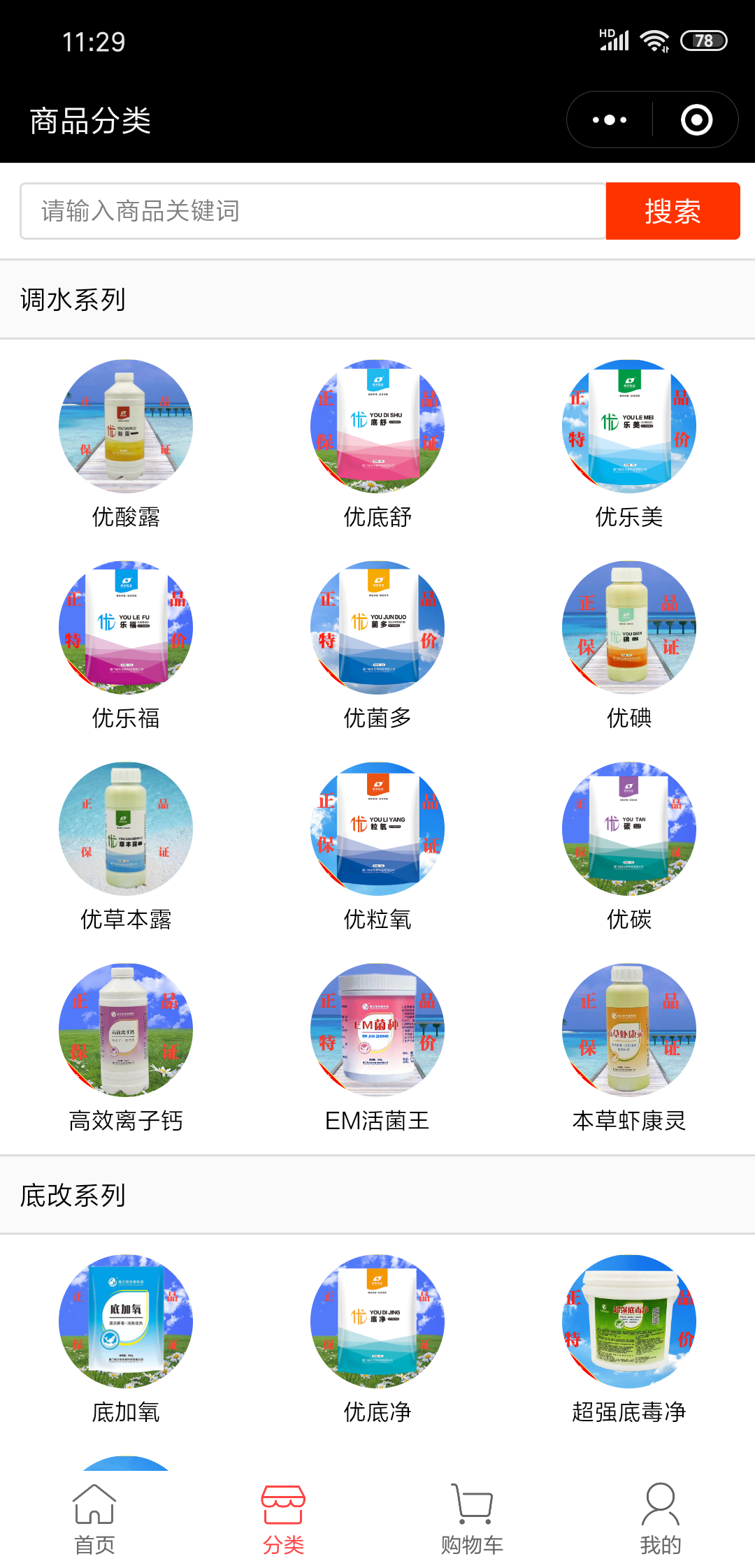Close the mini program via target icon

[696, 120]
